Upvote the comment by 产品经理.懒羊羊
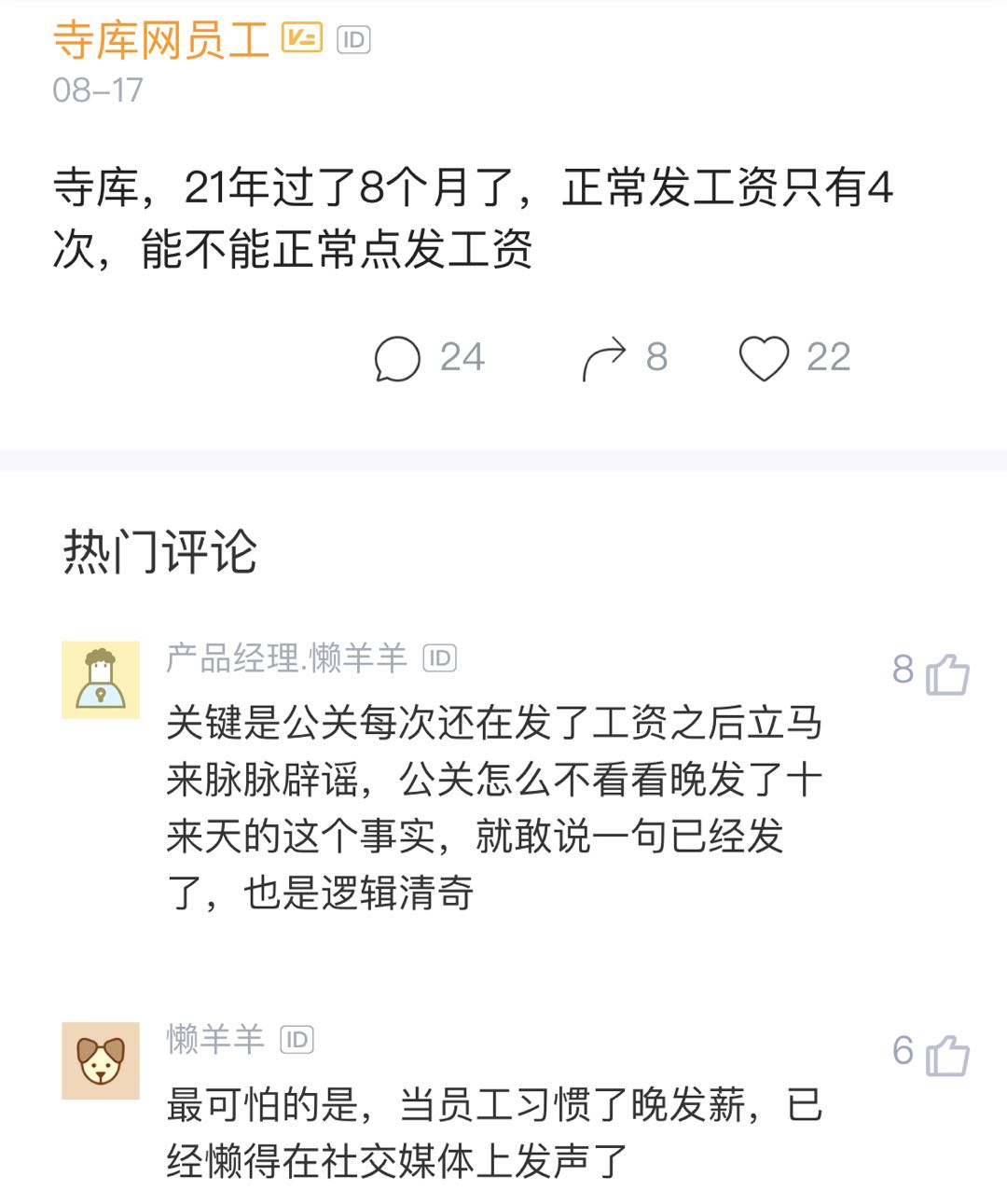Image resolution: width=1007 pixels, height=1204 pixels. (x=946, y=673)
